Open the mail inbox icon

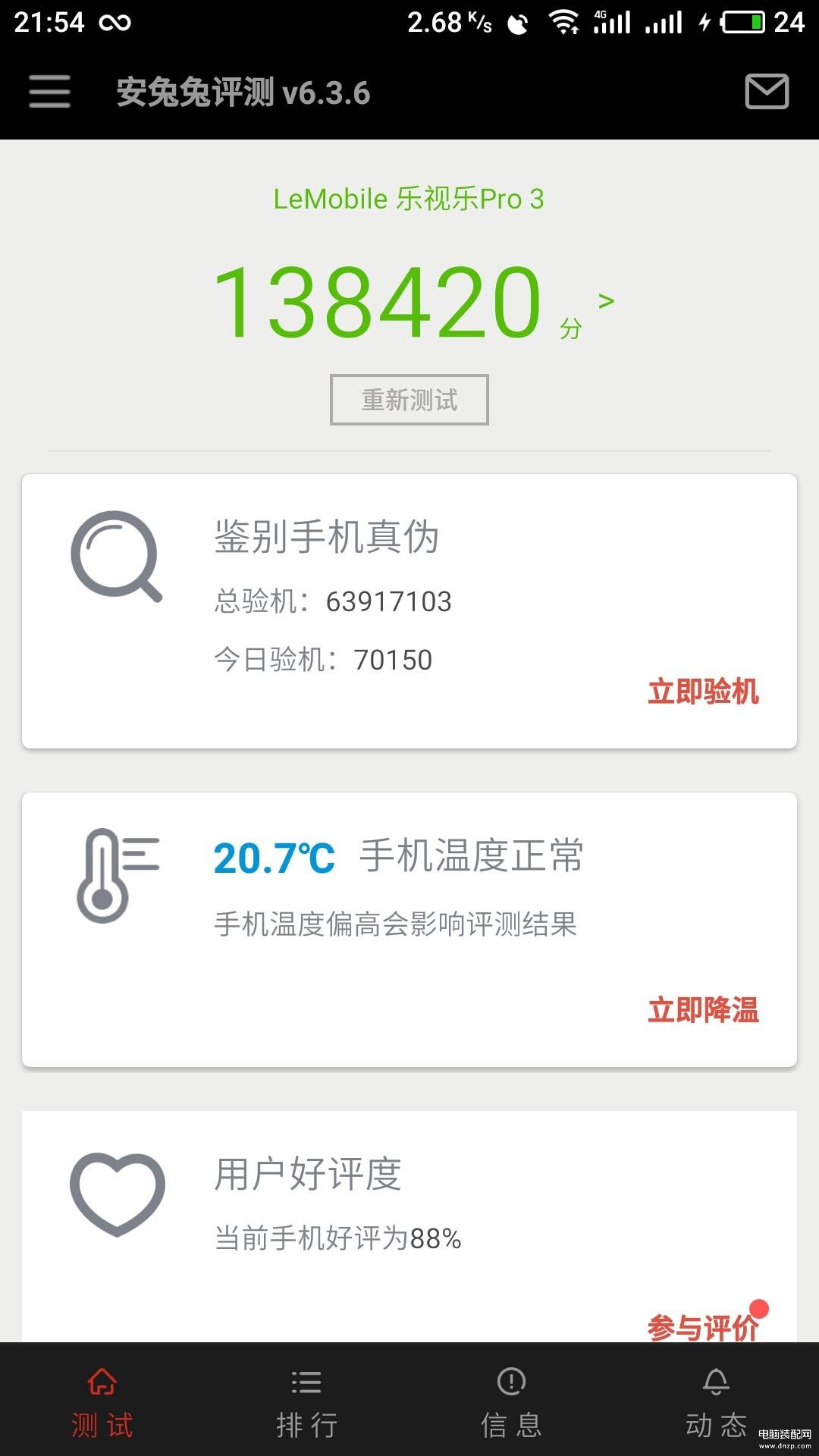pyautogui.click(x=767, y=92)
